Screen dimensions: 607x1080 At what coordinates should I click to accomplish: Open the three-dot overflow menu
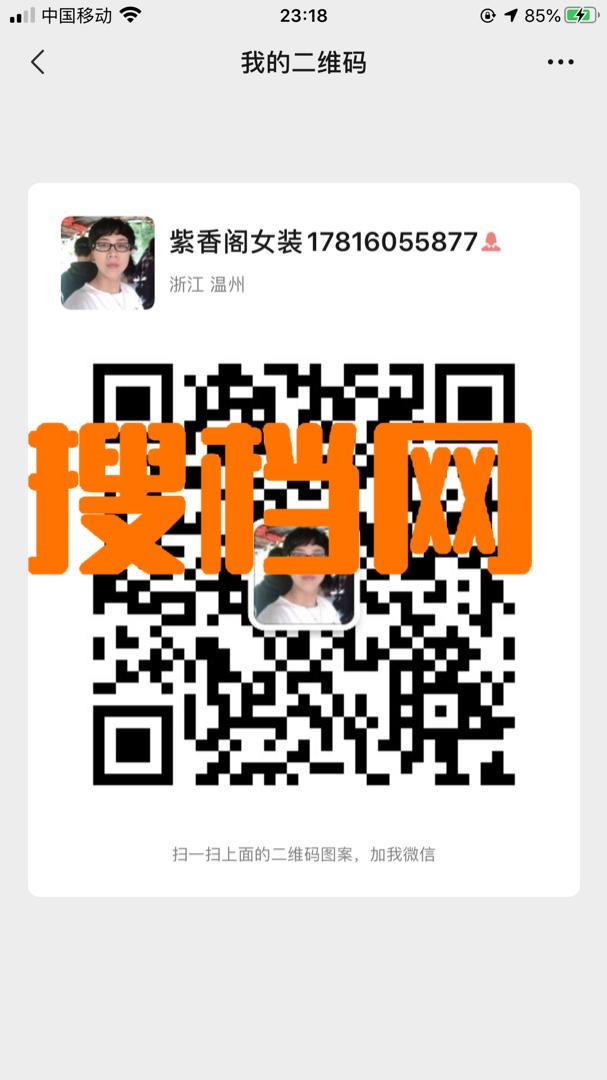pyautogui.click(x=560, y=62)
